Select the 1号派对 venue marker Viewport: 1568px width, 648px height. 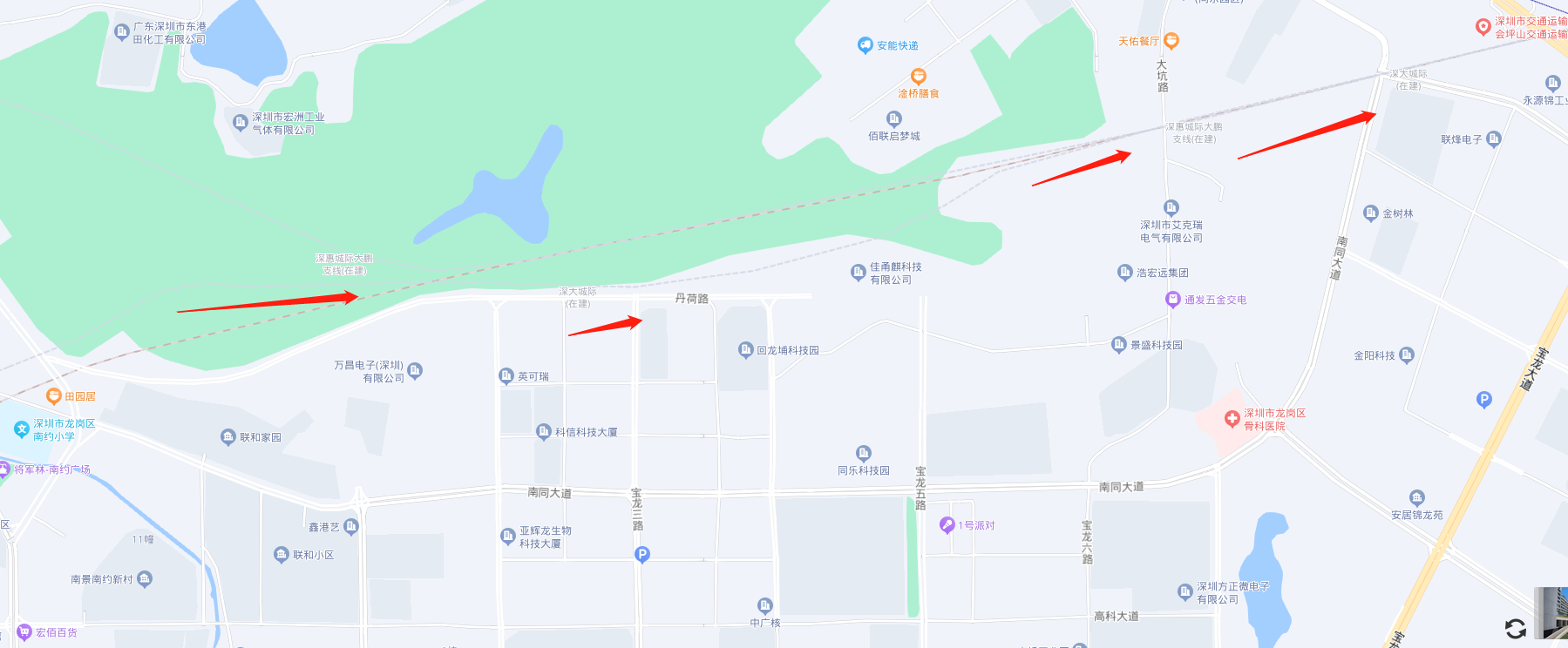947,524
